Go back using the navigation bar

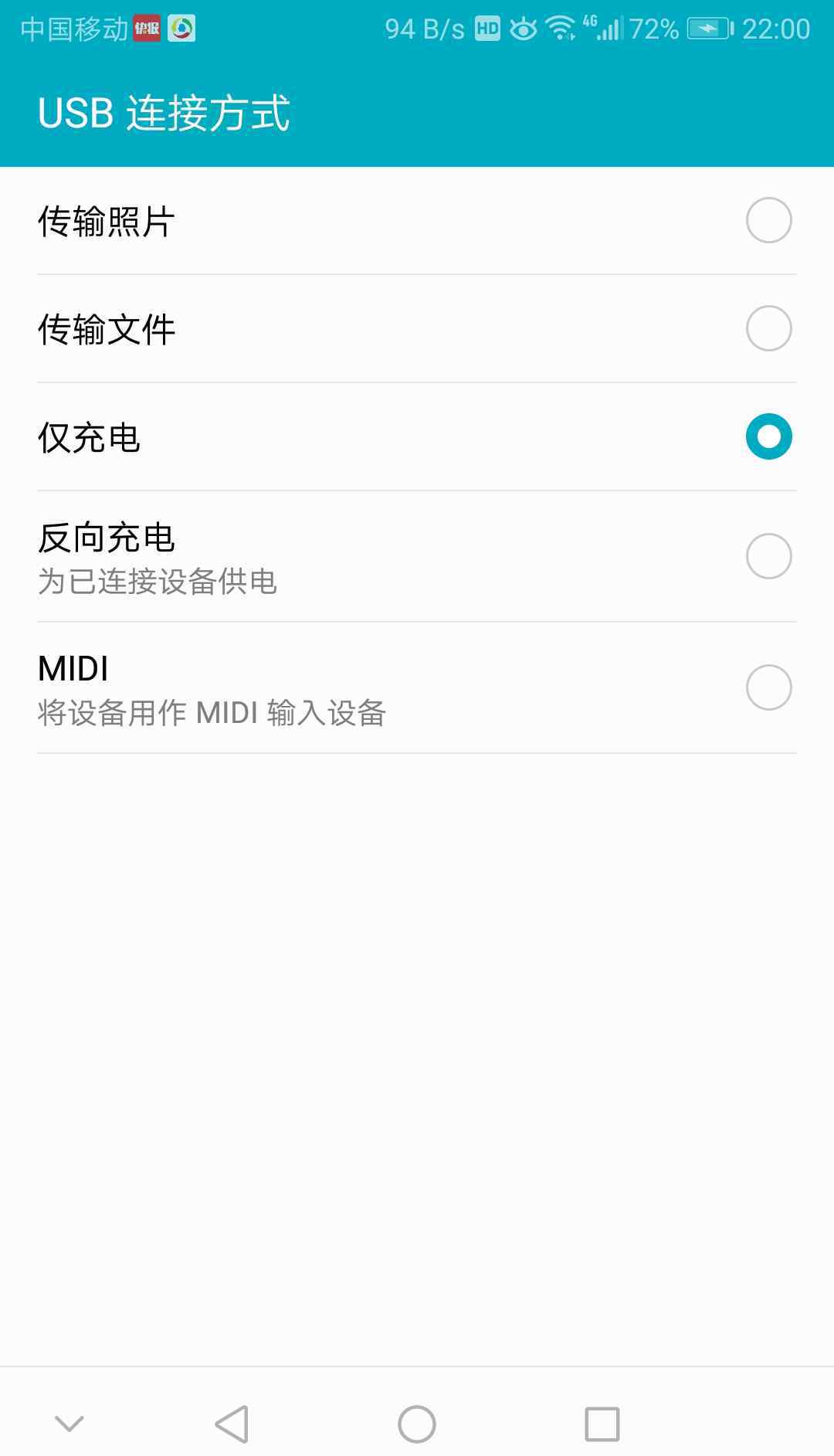coord(232,1424)
